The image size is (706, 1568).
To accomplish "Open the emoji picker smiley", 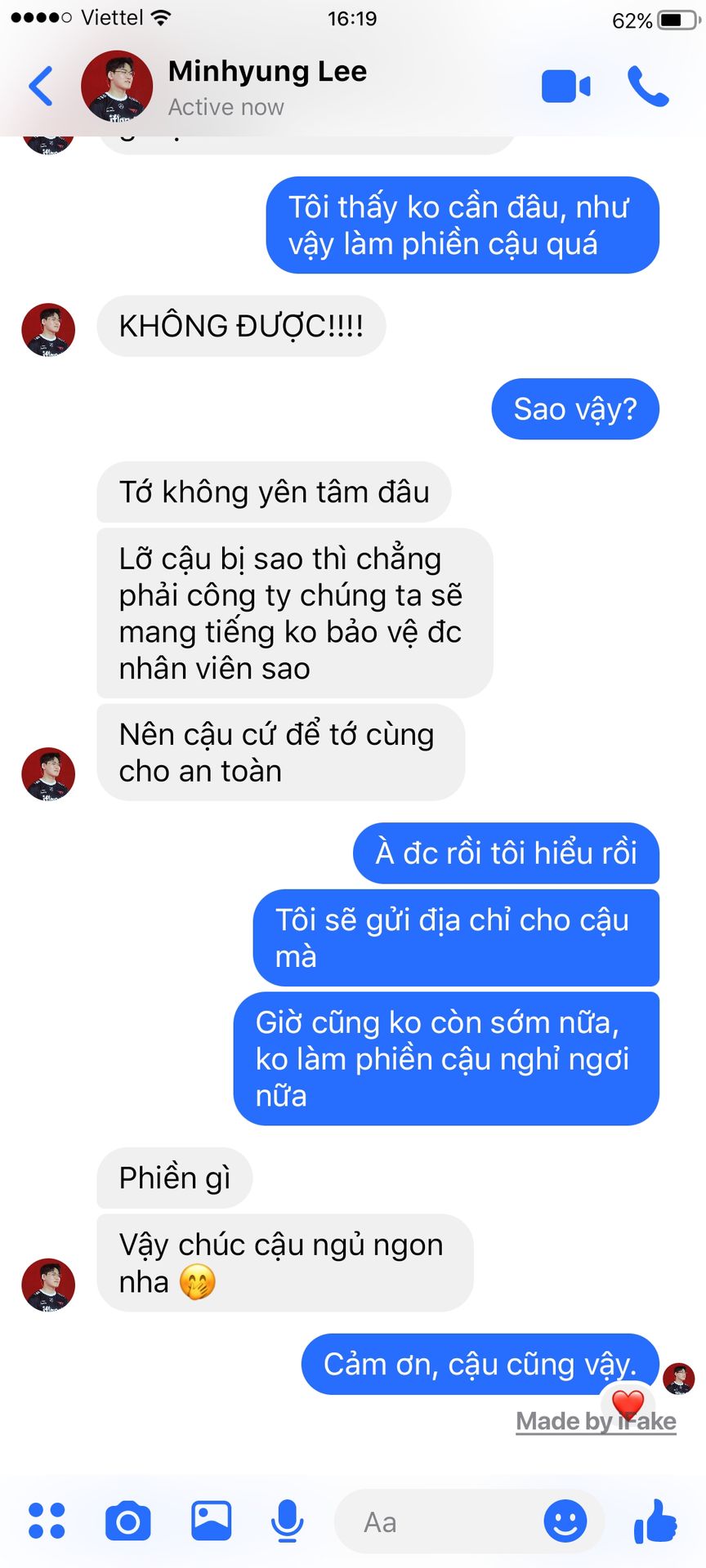I will [565, 1521].
